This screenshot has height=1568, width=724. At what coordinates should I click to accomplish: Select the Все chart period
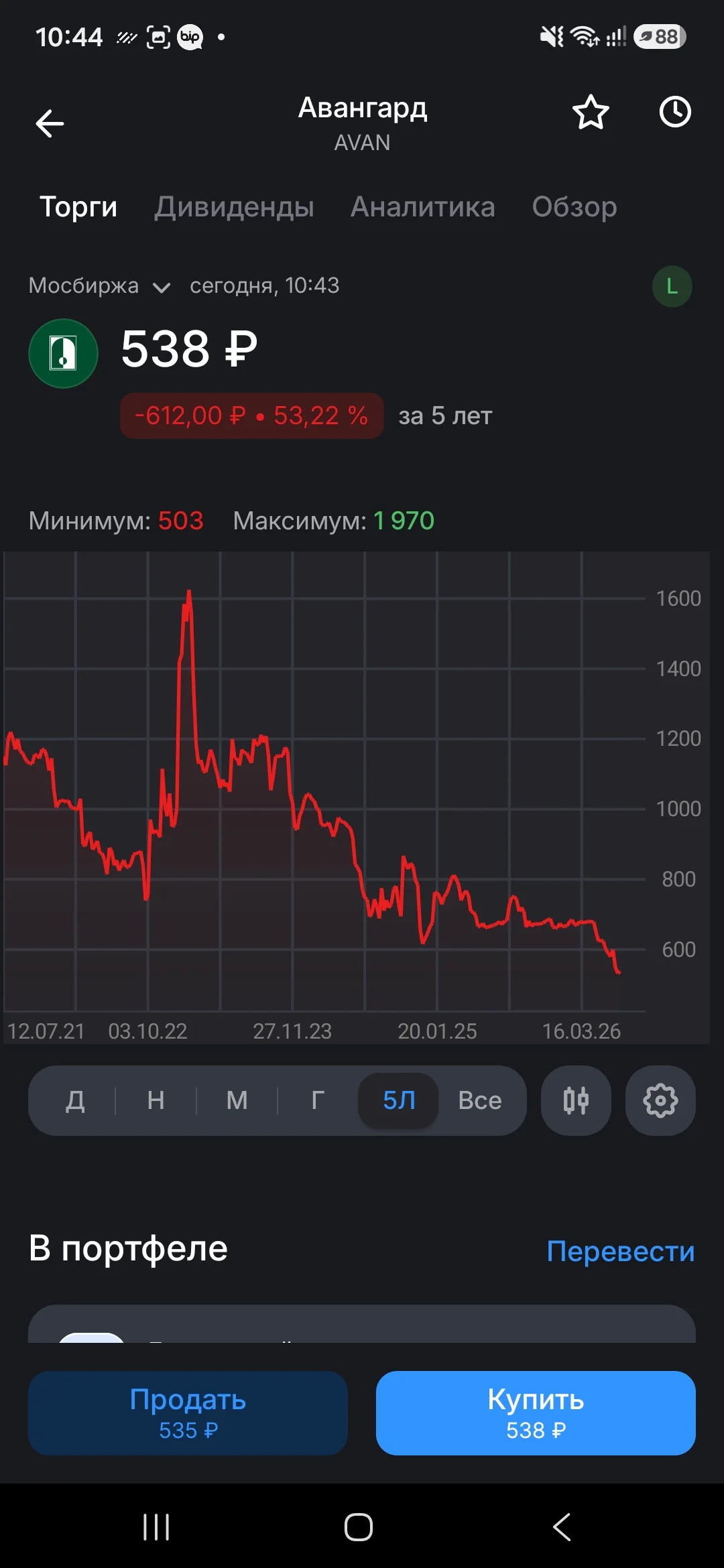480,1100
